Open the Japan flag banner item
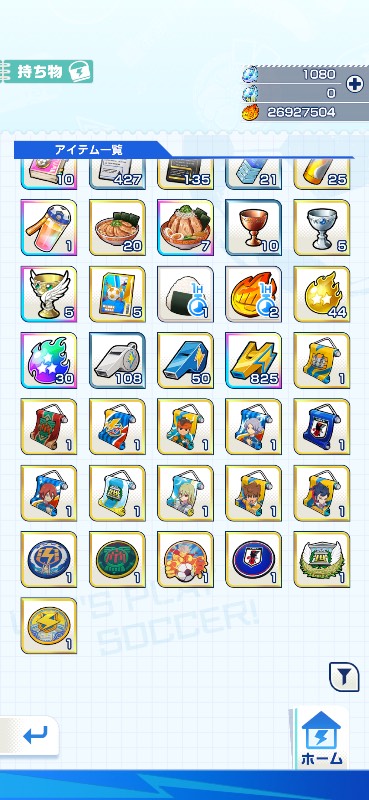The image size is (369, 800). pyautogui.click(x=322, y=427)
